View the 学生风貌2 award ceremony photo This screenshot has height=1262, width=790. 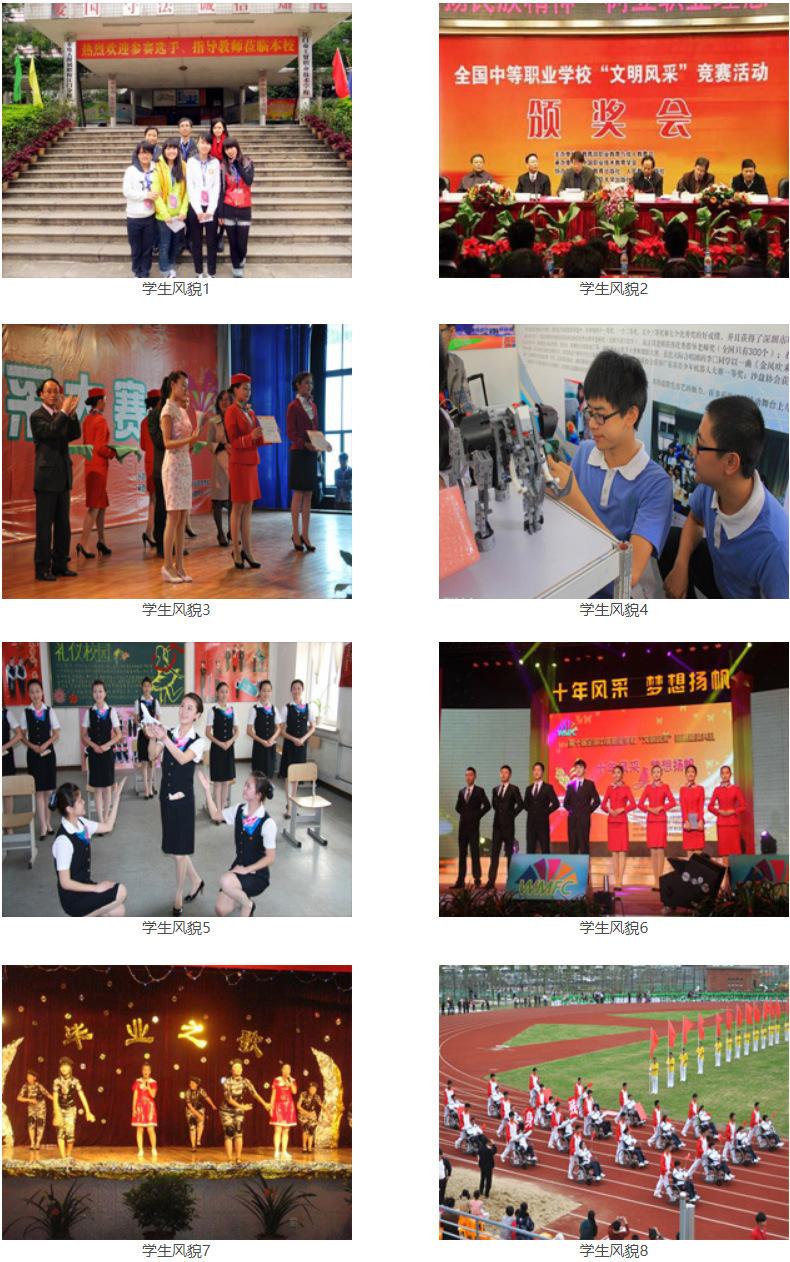tap(613, 140)
